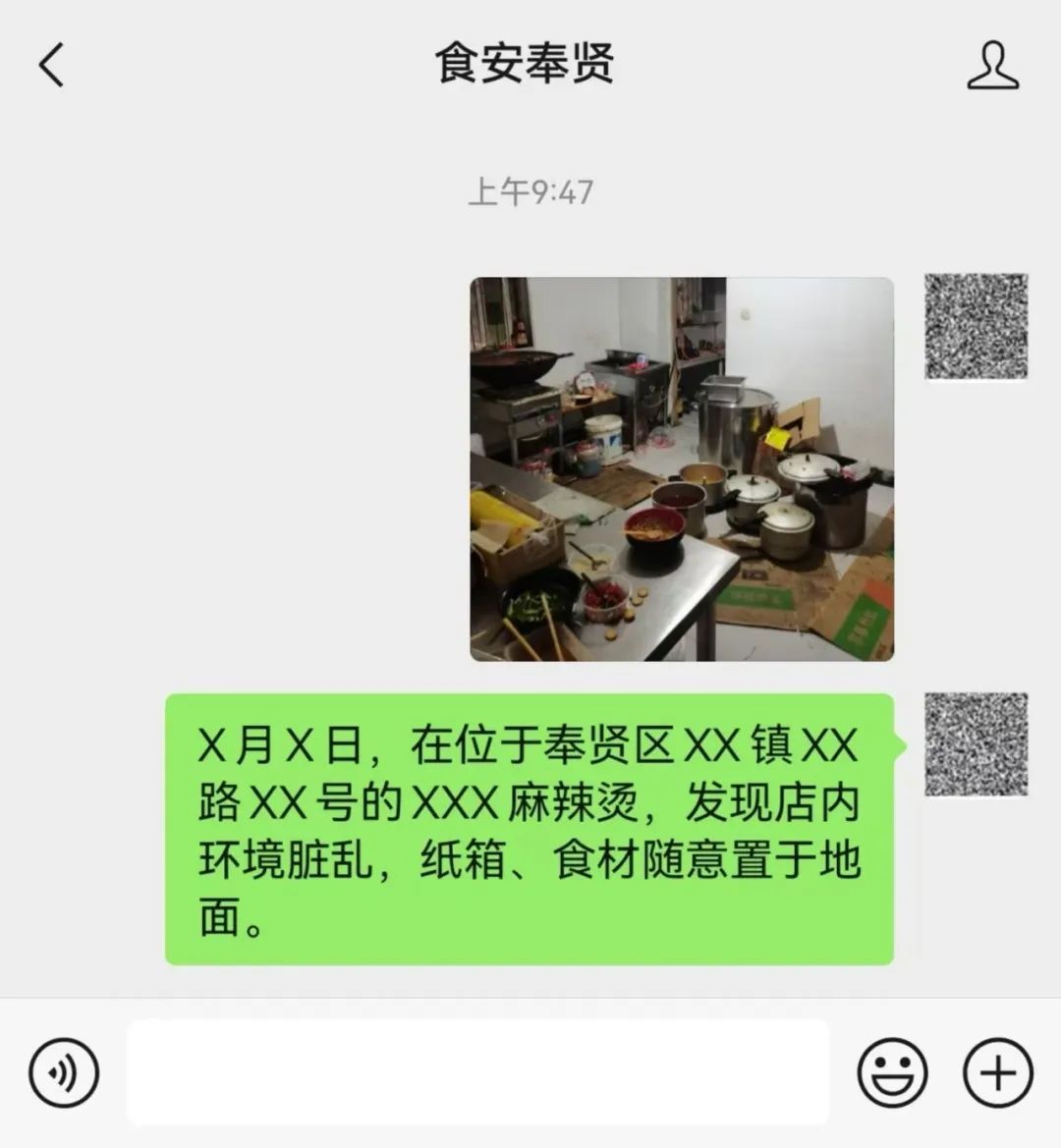This screenshot has width=1061, height=1148.
Task: Switch to voice message input
Action: 64,1071
